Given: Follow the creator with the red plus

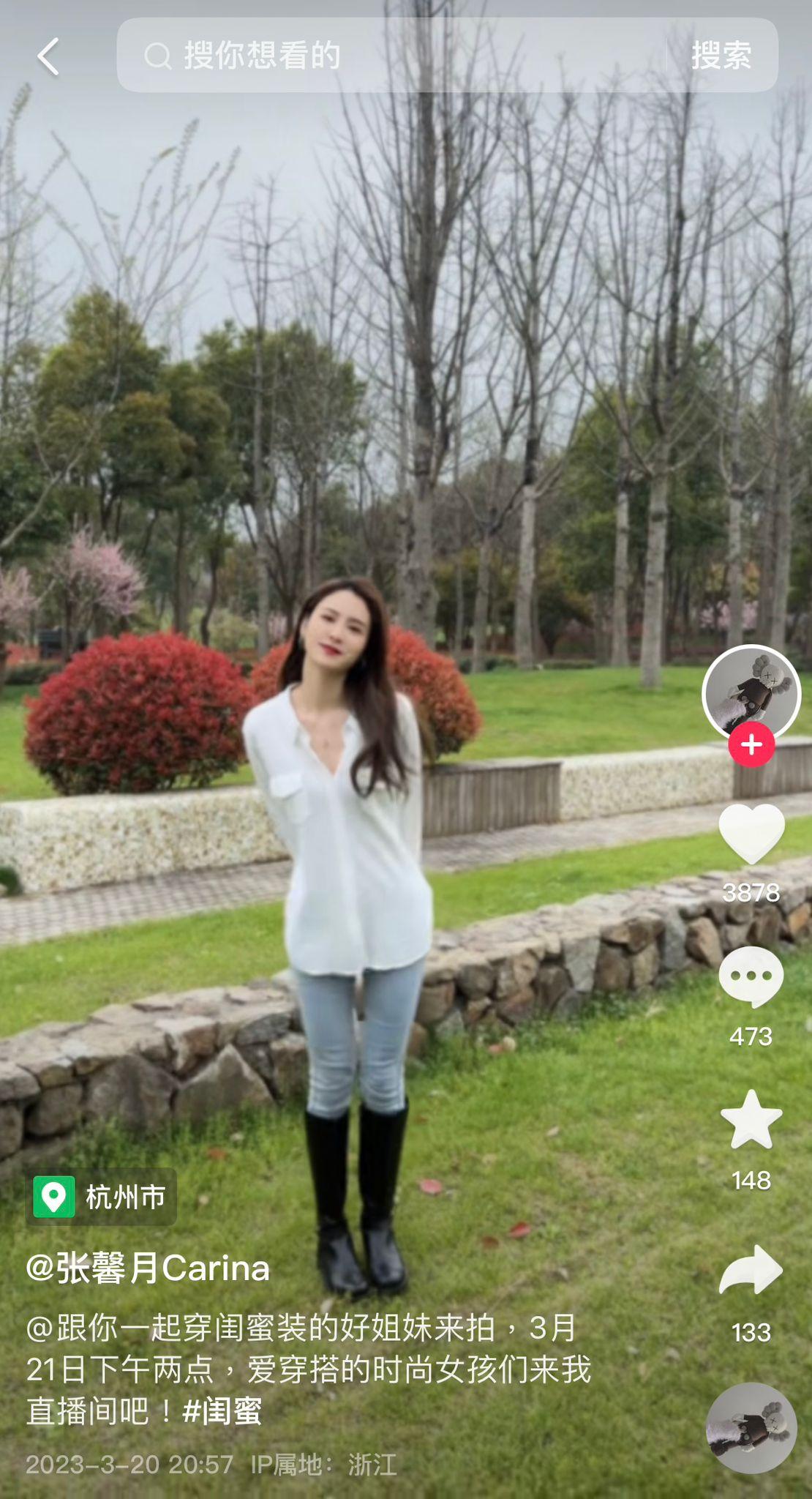Looking at the screenshot, I should point(751,745).
